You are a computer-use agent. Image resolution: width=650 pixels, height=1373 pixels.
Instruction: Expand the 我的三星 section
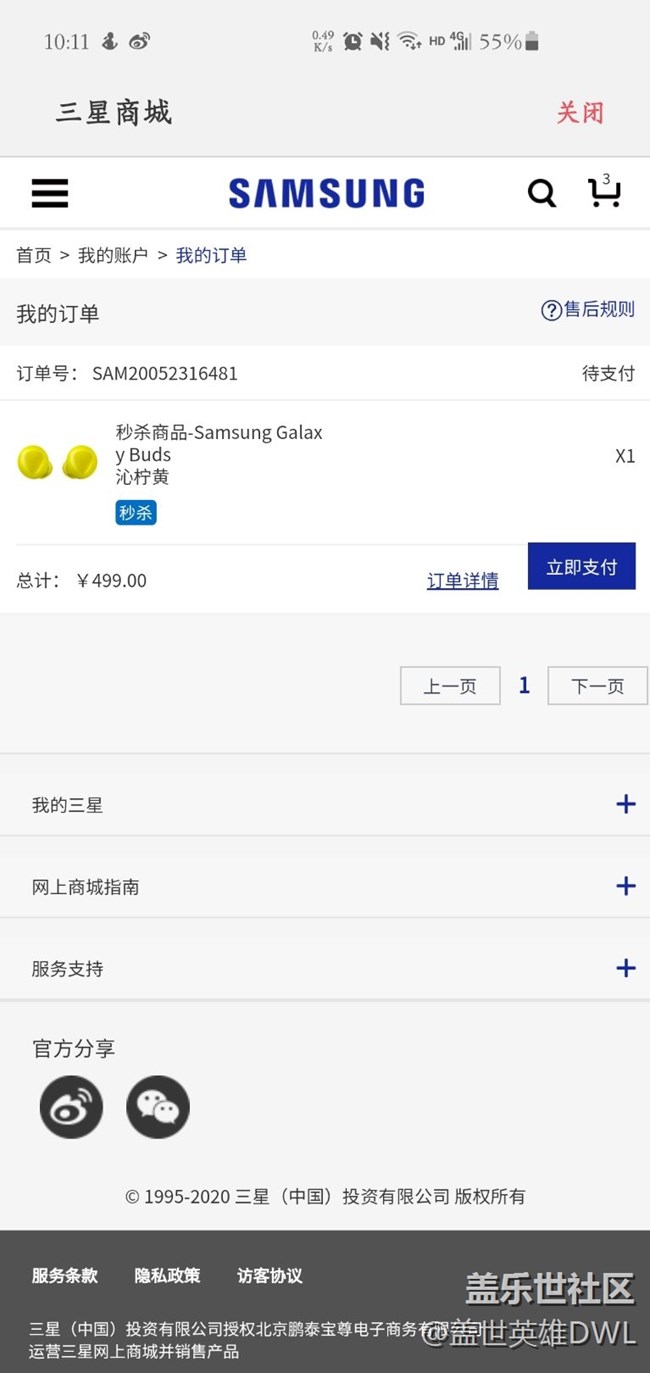coord(625,804)
